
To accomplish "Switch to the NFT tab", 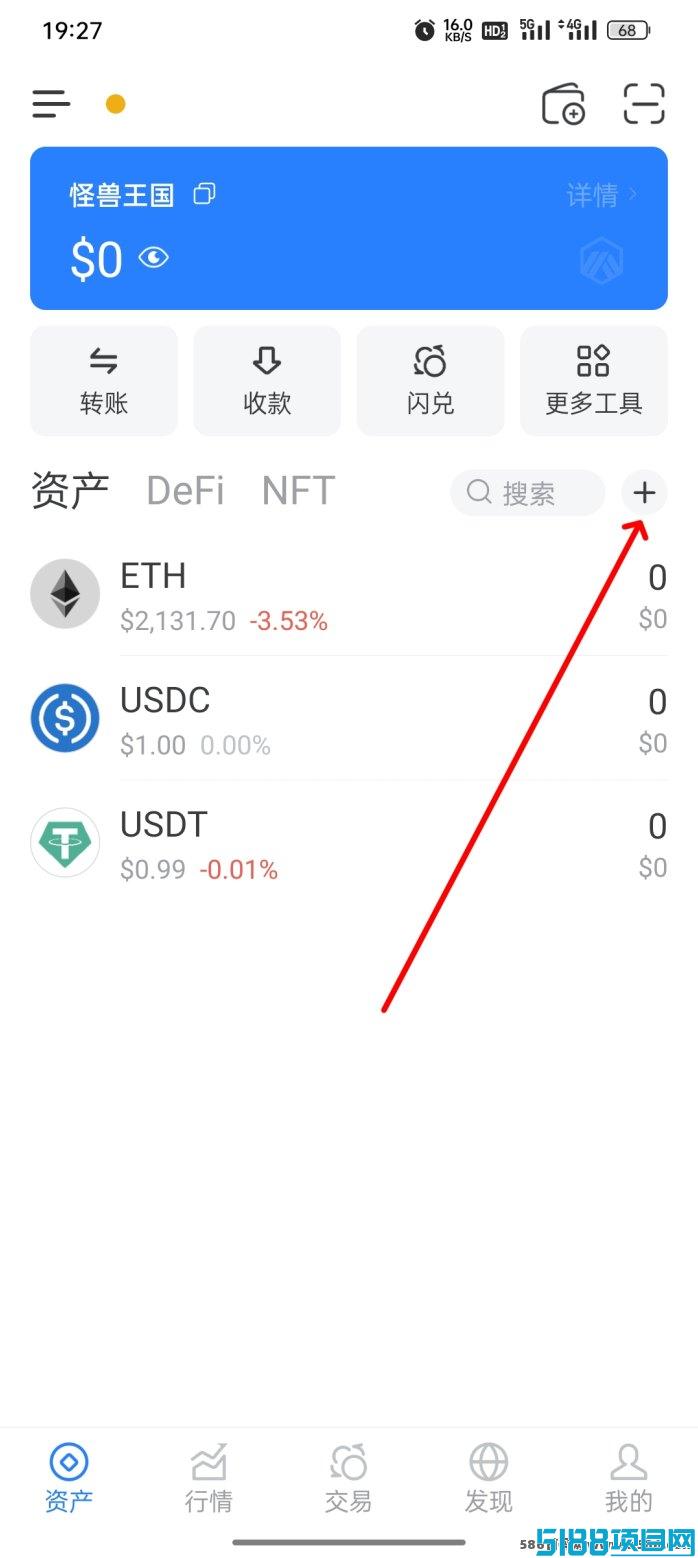I will (298, 491).
